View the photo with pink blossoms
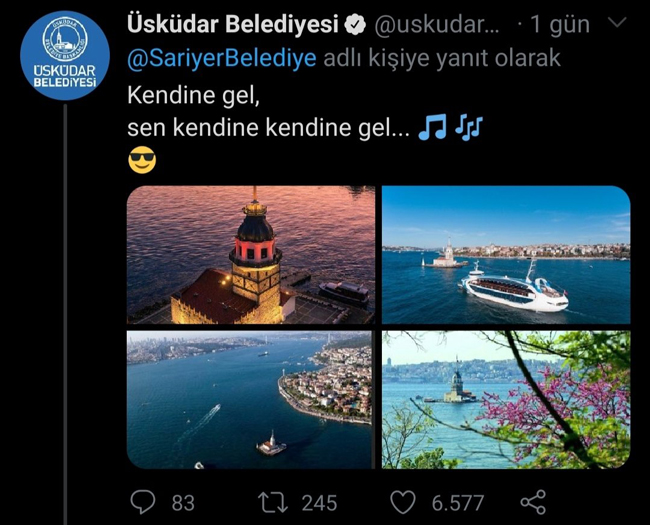This screenshot has width=650, height=525. [x=506, y=400]
